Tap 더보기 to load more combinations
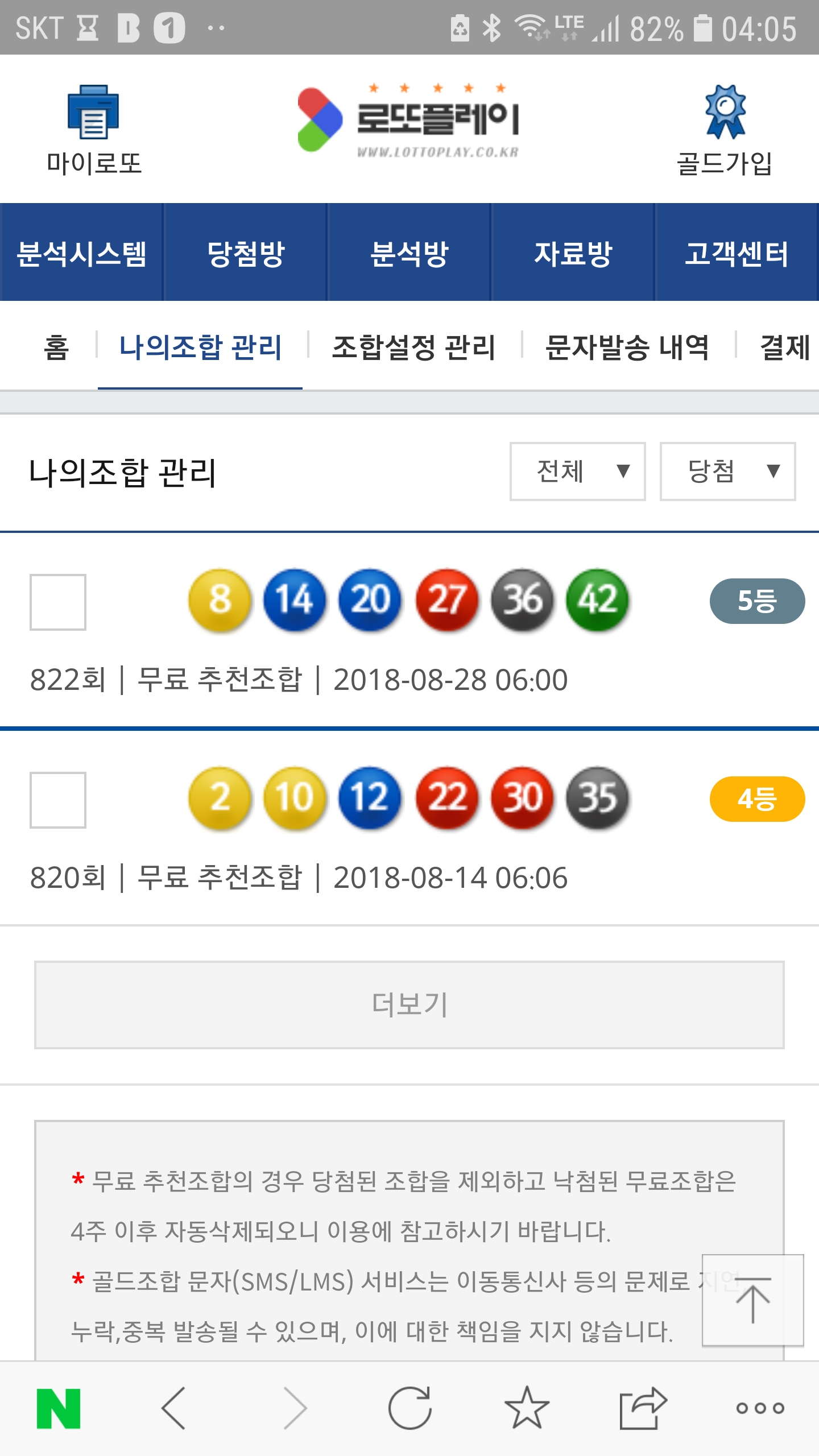Screen dimensions: 819x1456 point(409,1004)
